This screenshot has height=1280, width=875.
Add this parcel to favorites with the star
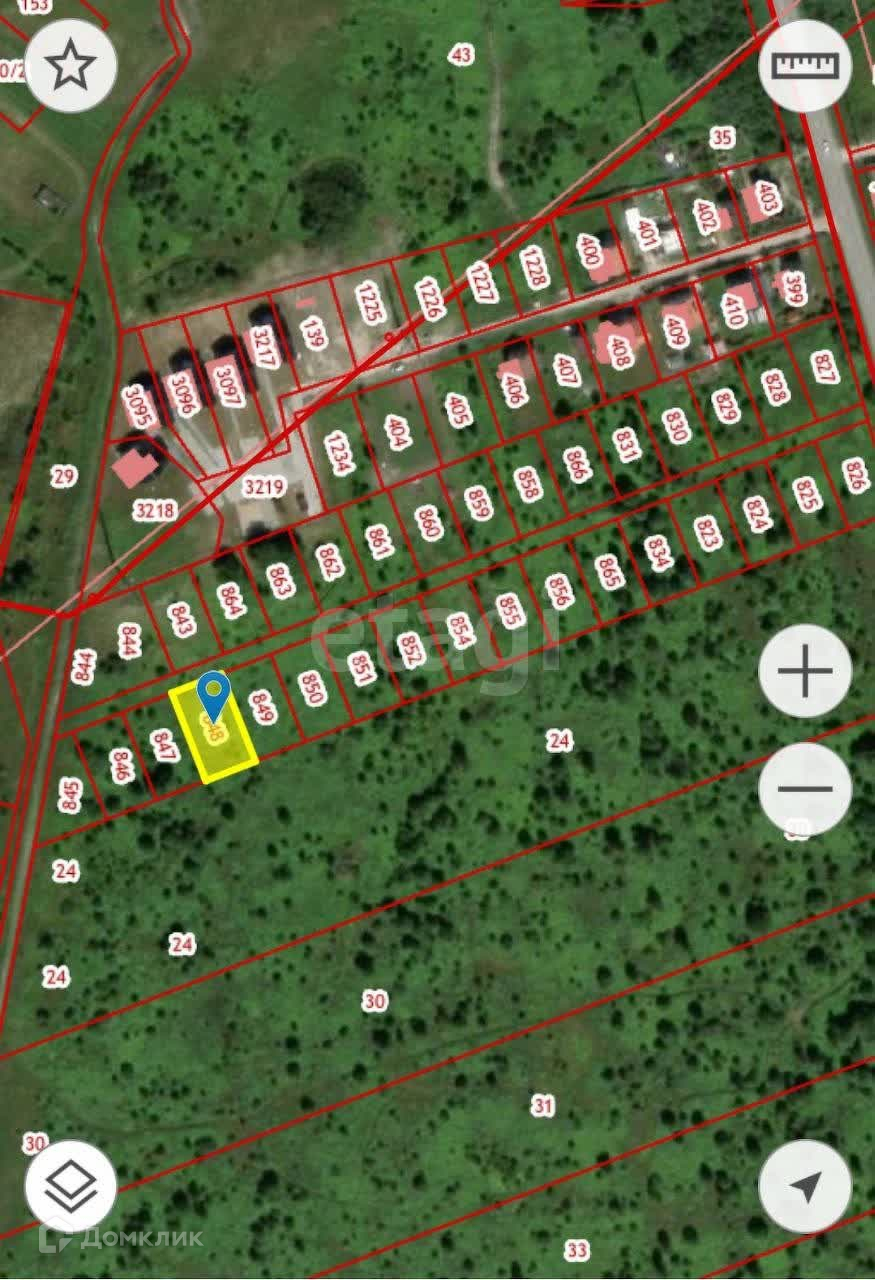(71, 66)
